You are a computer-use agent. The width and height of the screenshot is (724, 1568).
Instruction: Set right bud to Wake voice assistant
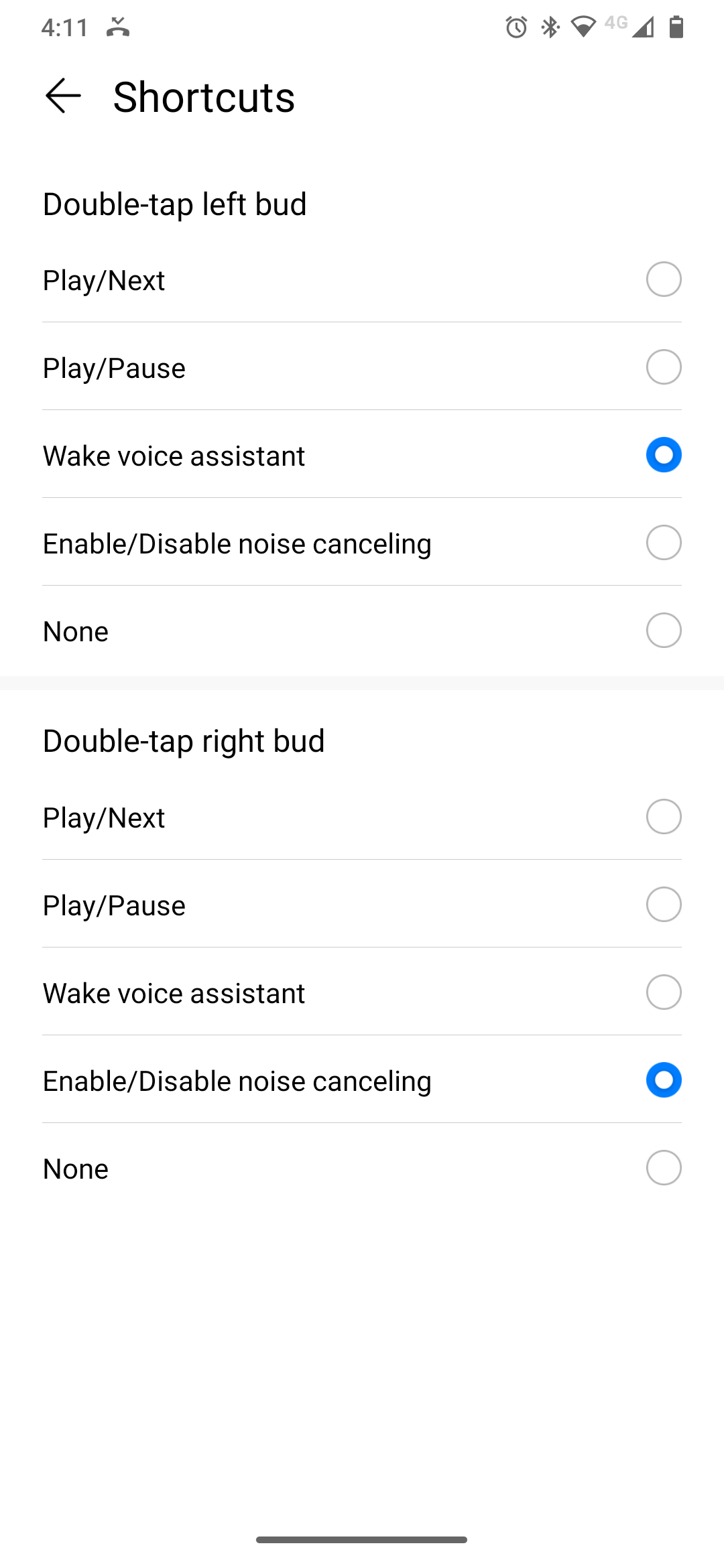663,992
